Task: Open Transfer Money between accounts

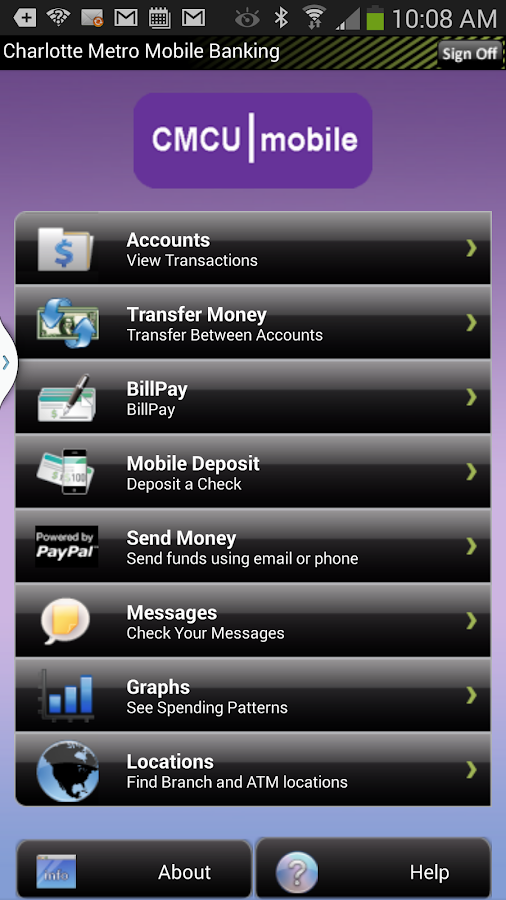Action: 253,322
